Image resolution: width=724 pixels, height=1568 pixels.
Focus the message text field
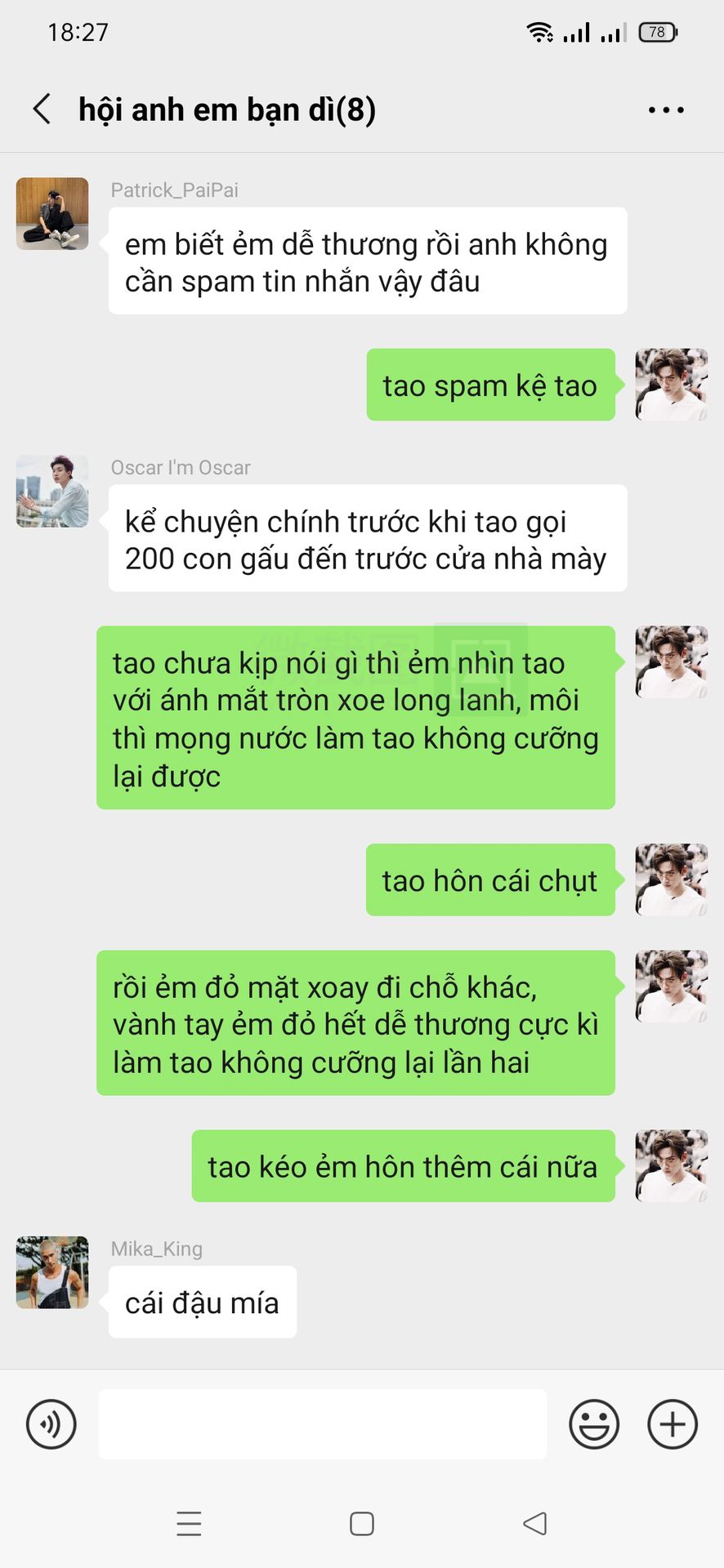(323, 1424)
